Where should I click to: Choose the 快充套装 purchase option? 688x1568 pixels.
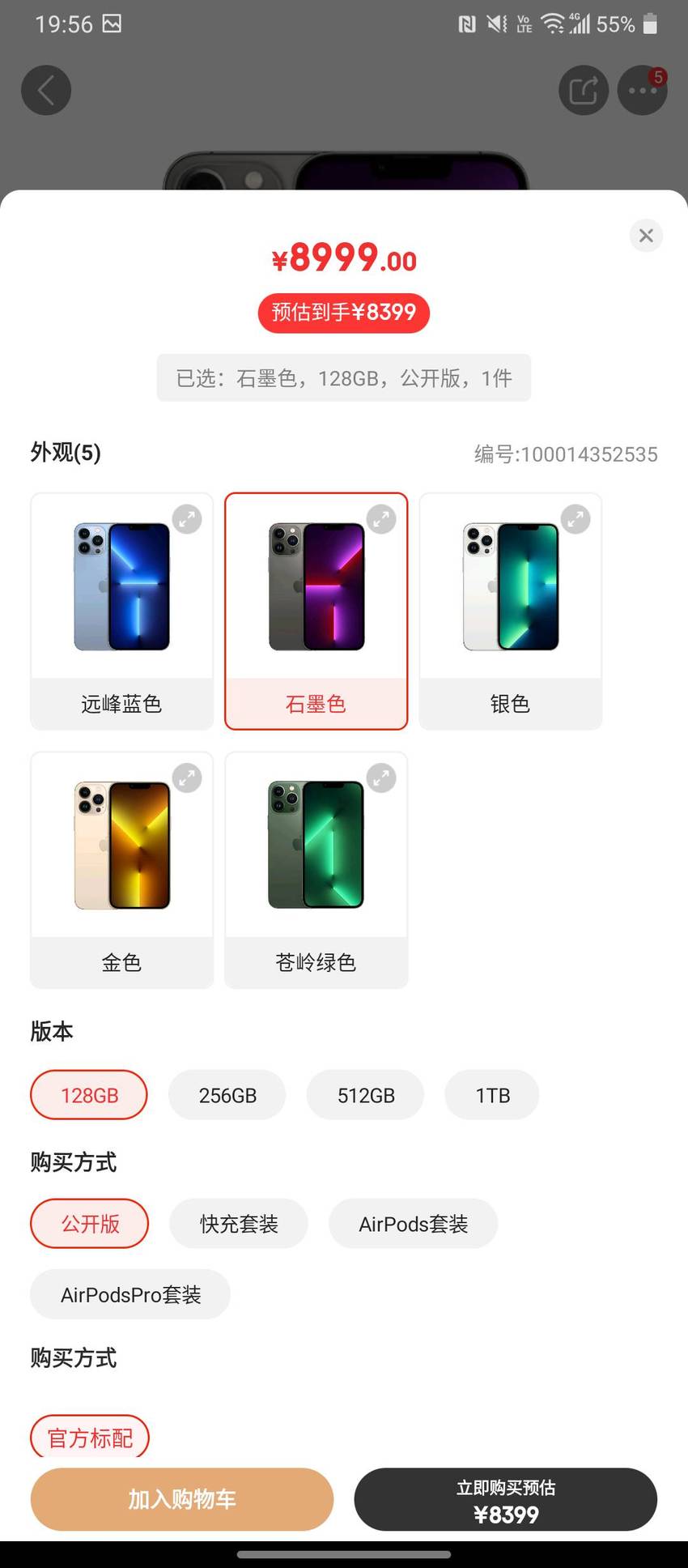(239, 1224)
